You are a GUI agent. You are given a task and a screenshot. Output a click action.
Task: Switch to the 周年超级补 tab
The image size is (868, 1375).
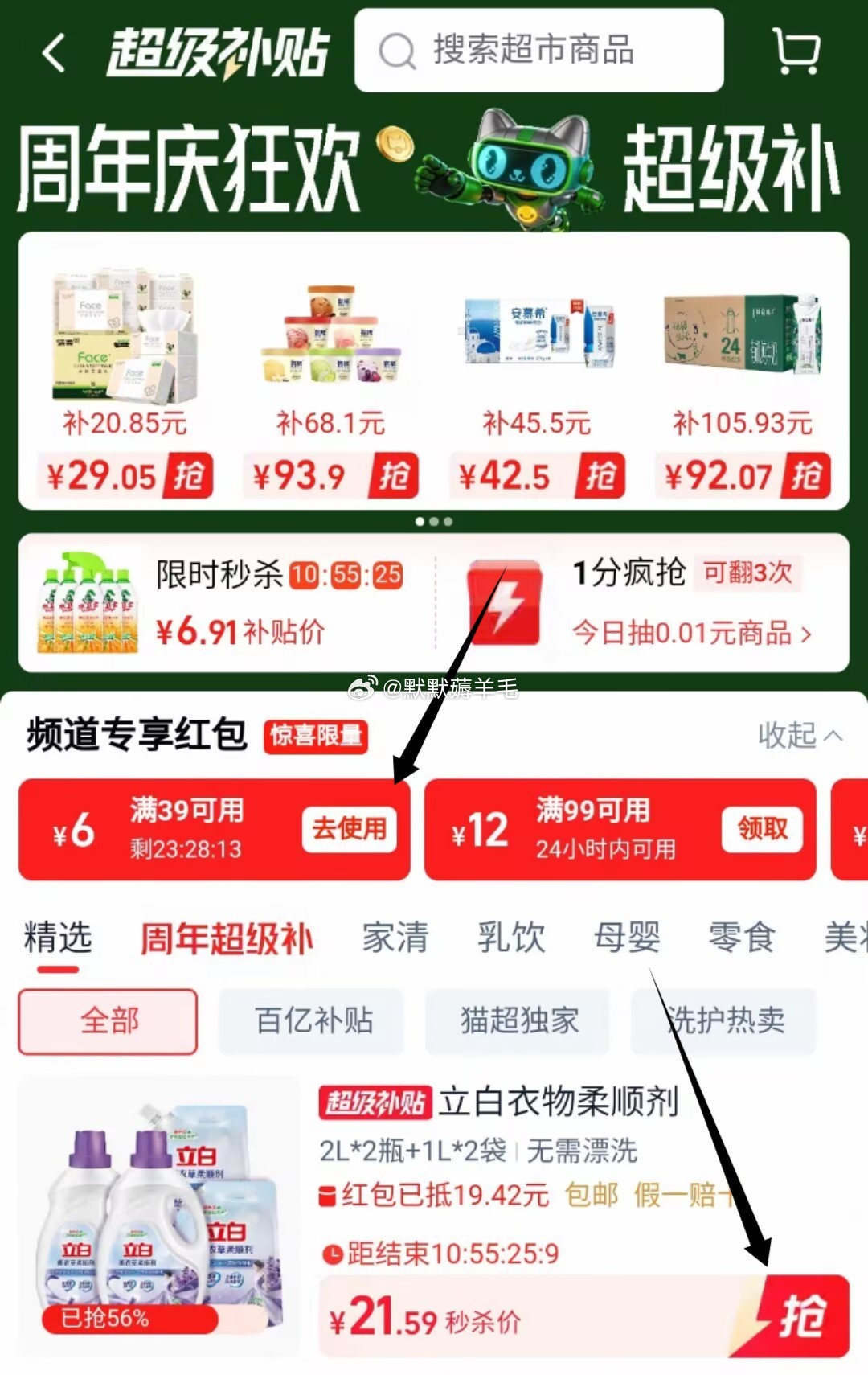click(x=227, y=938)
